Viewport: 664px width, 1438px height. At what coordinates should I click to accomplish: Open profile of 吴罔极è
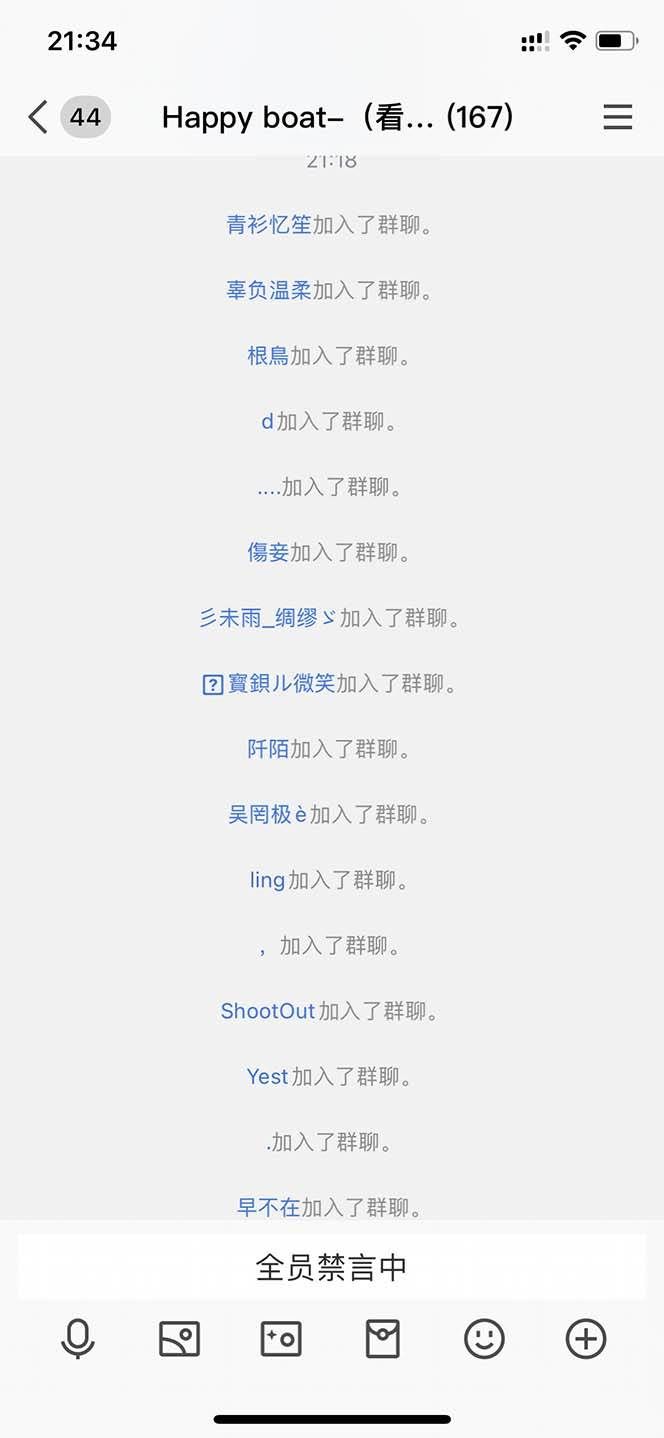(x=267, y=815)
